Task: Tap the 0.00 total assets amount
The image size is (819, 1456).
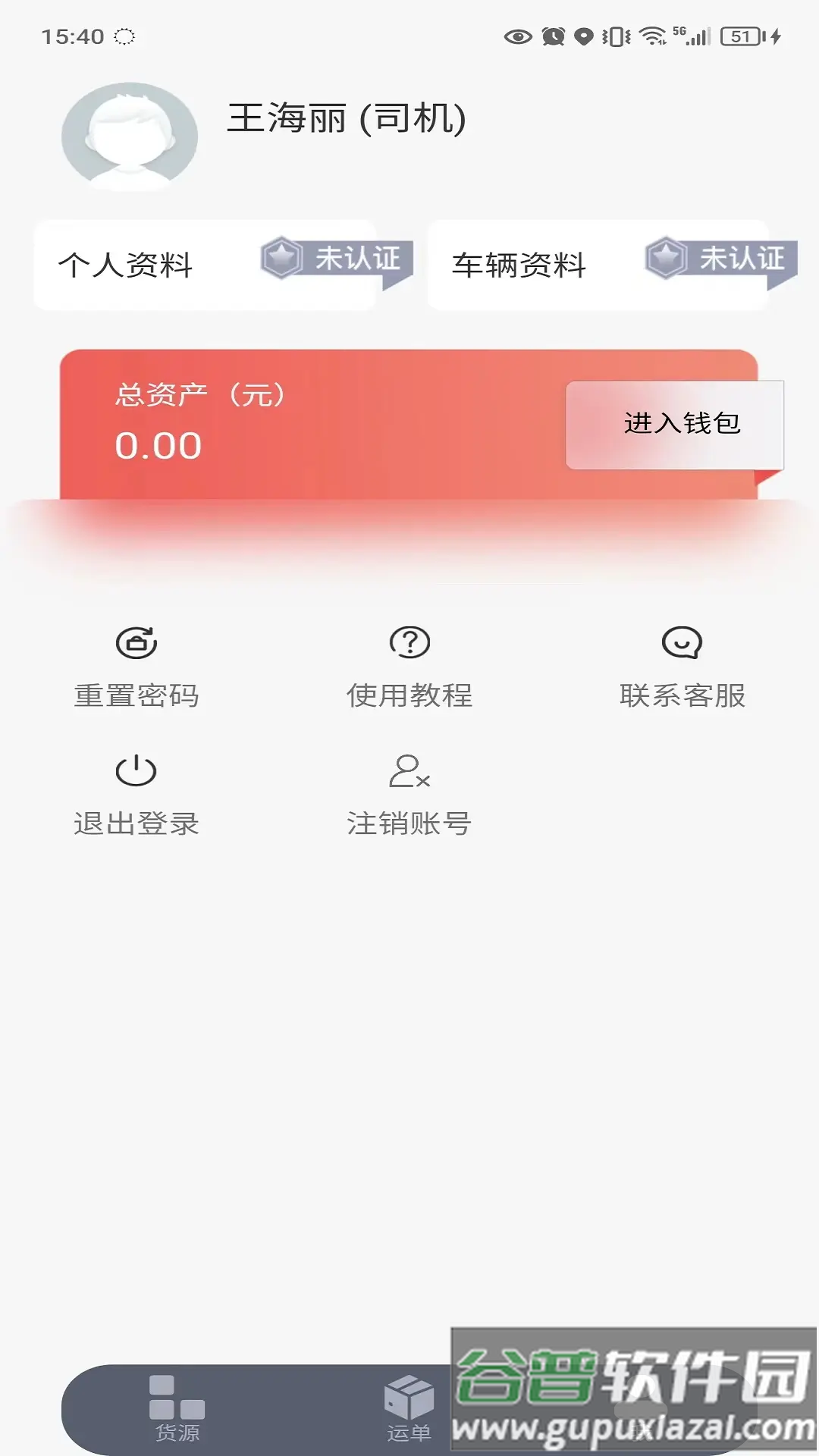Action: click(159, 446)
